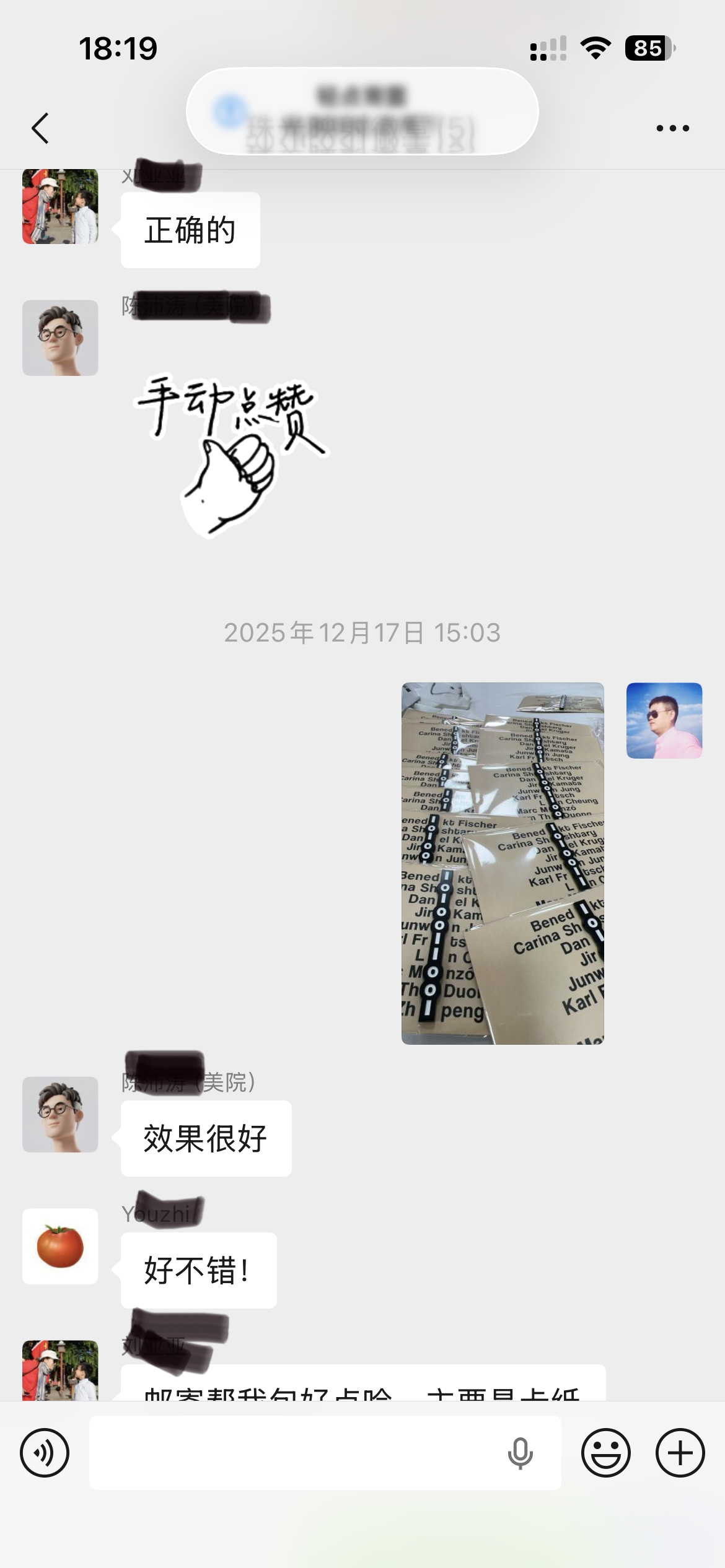Open the chat info three-dot menu

672,128
